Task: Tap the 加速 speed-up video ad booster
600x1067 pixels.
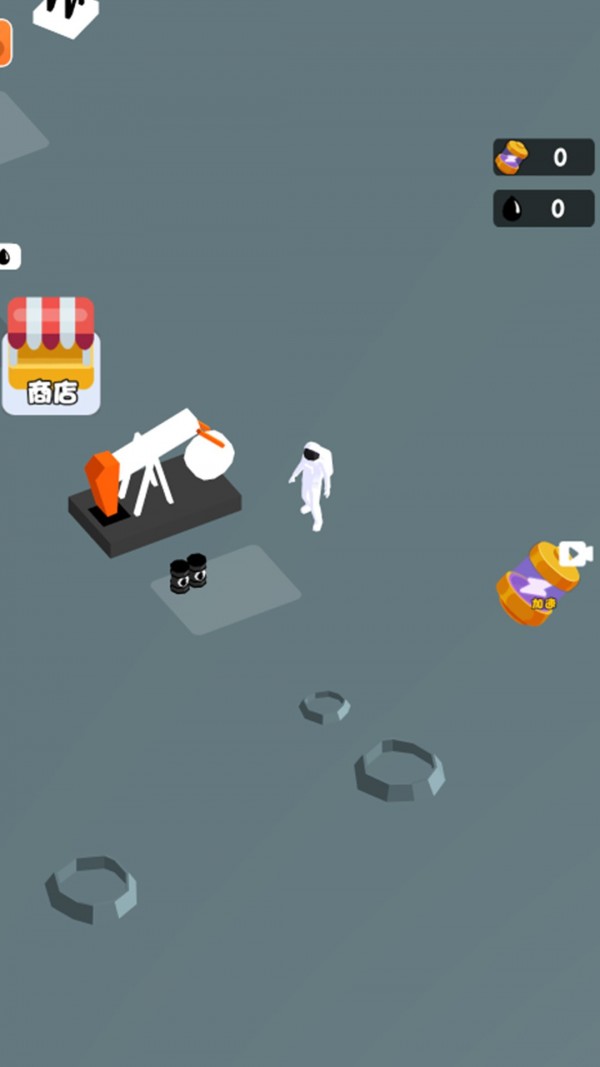Action: 540,583
